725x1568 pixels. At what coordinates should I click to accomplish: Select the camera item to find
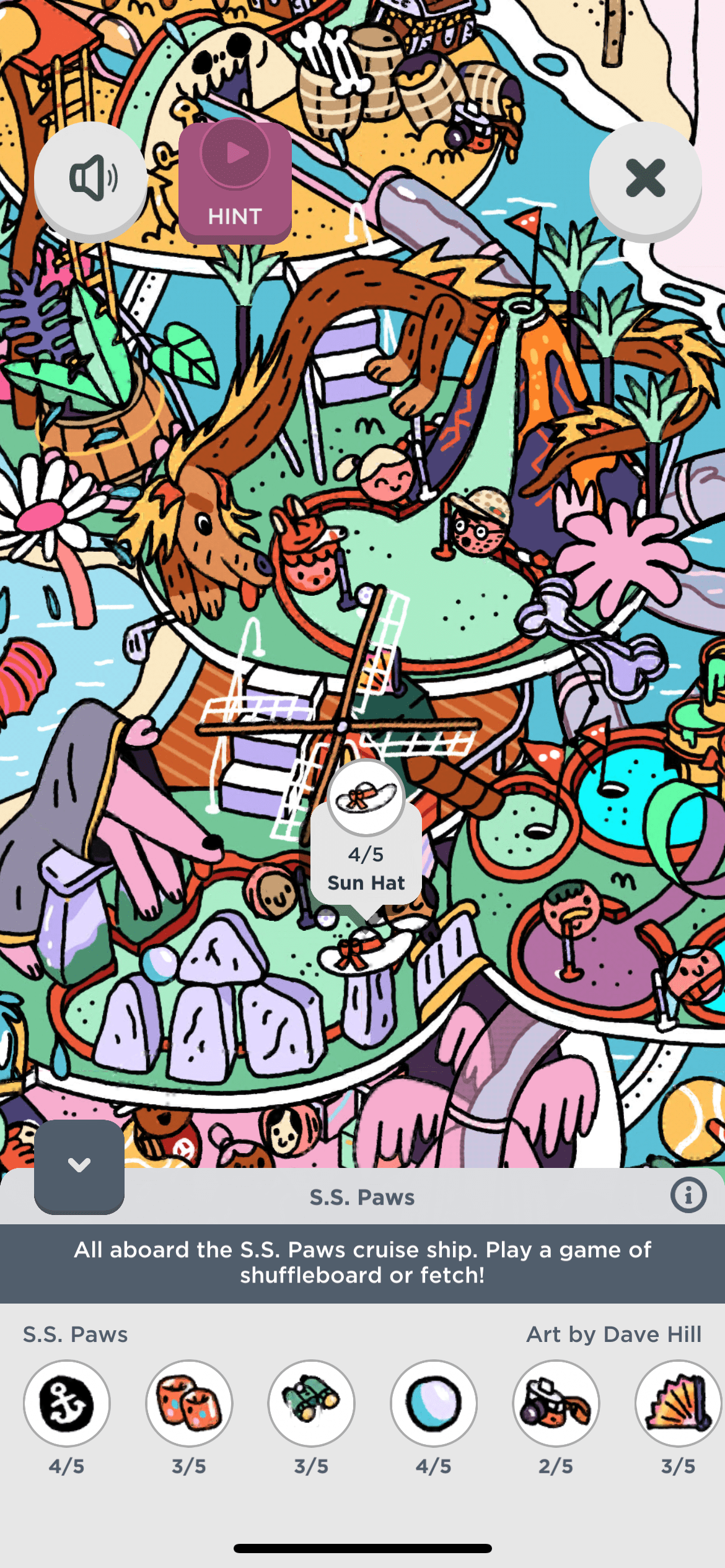[x=556, y=1403]
